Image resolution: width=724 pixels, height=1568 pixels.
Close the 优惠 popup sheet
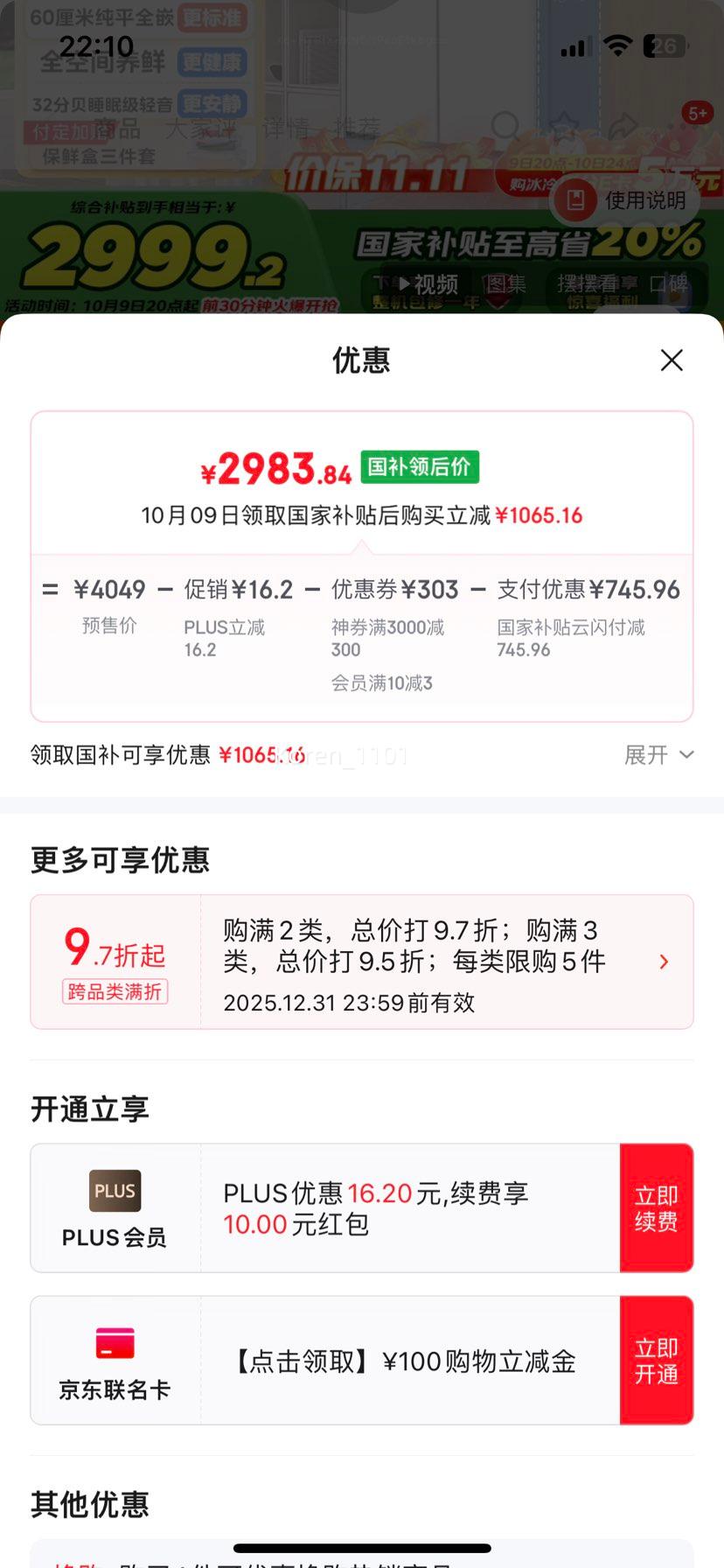[x=672, y=360]
